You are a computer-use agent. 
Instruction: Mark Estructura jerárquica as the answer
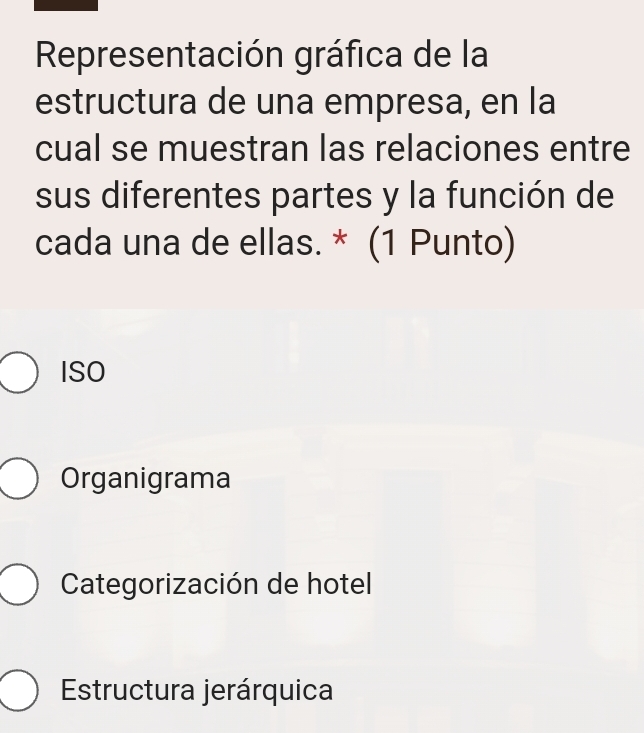coord(18,690)
